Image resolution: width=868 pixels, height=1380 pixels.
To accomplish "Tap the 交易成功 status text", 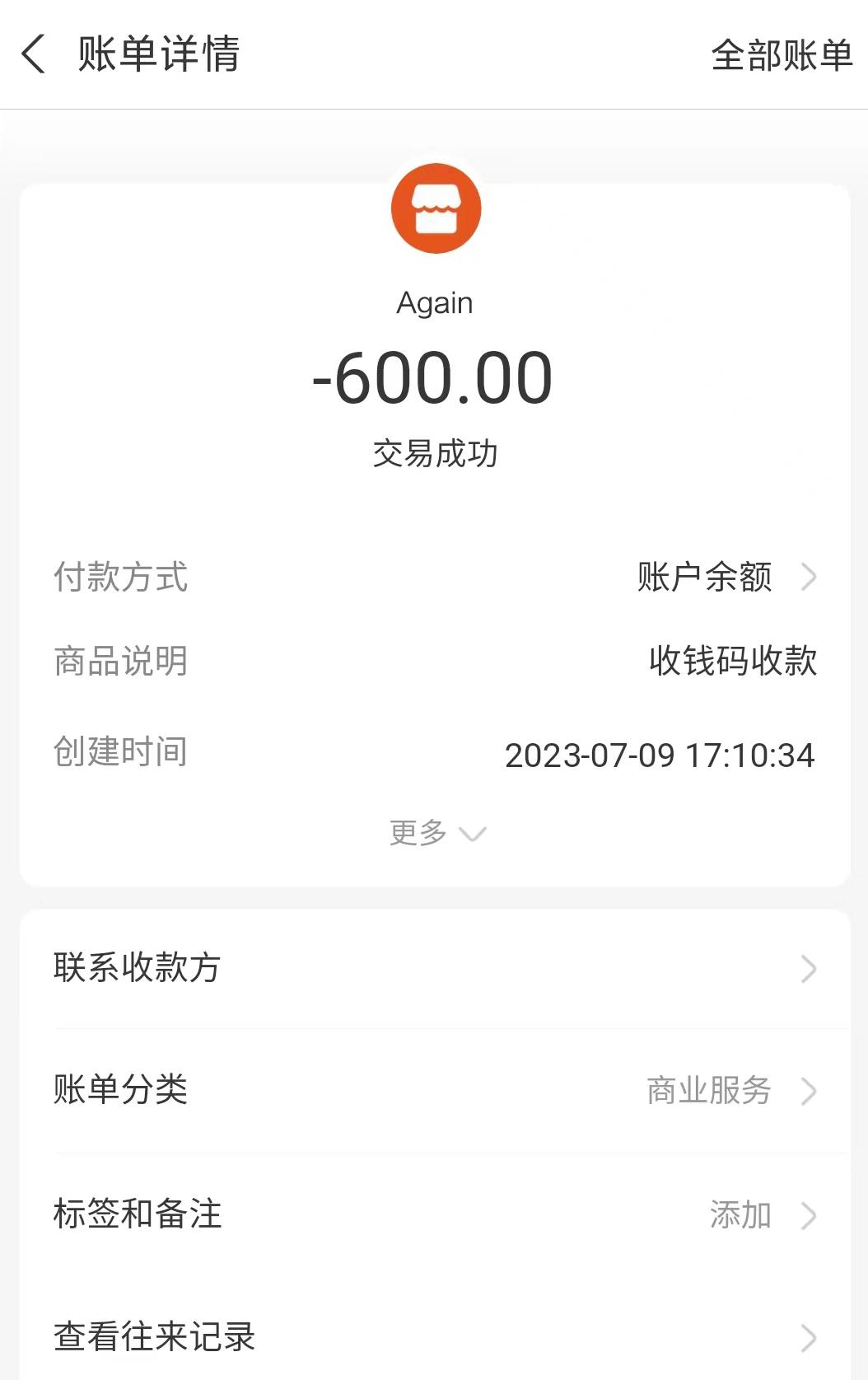I will pyautogui.click(x=436, y=451).
